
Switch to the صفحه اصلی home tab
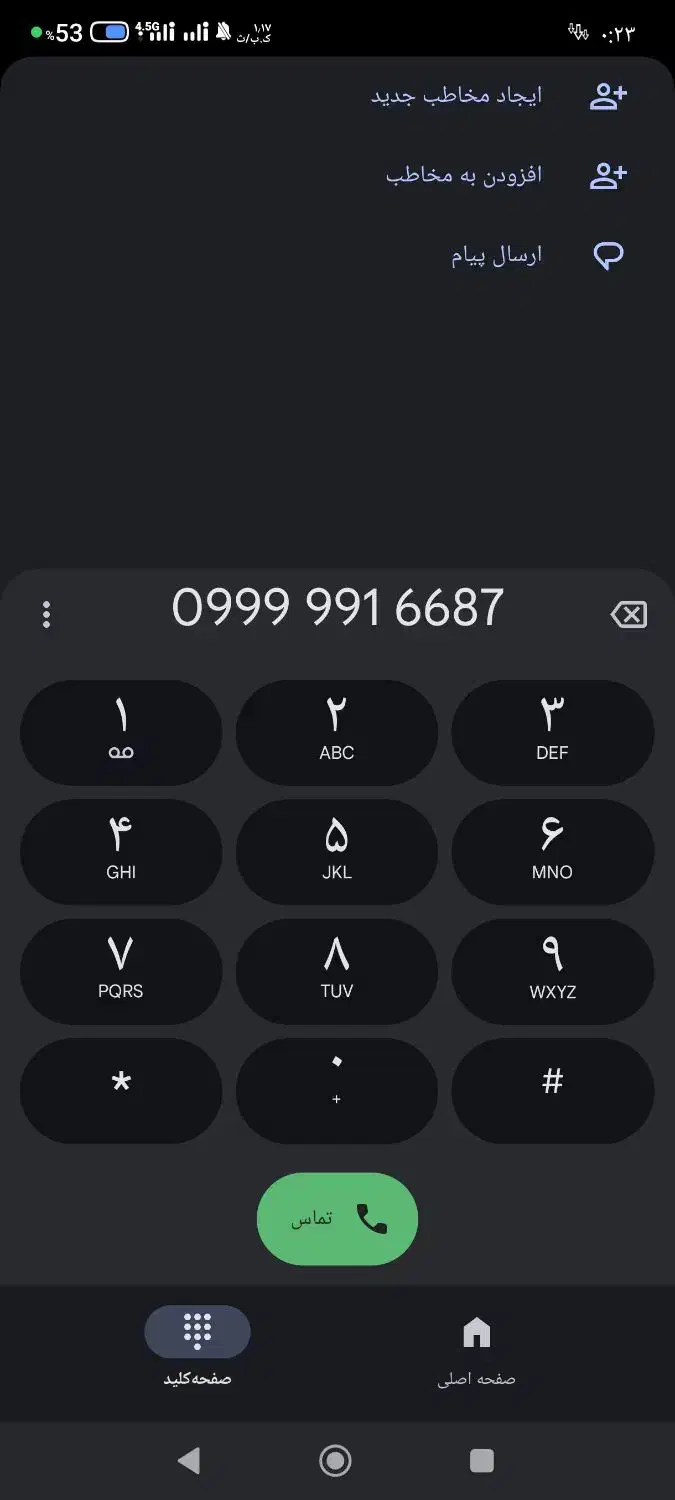coord(477,1351)
